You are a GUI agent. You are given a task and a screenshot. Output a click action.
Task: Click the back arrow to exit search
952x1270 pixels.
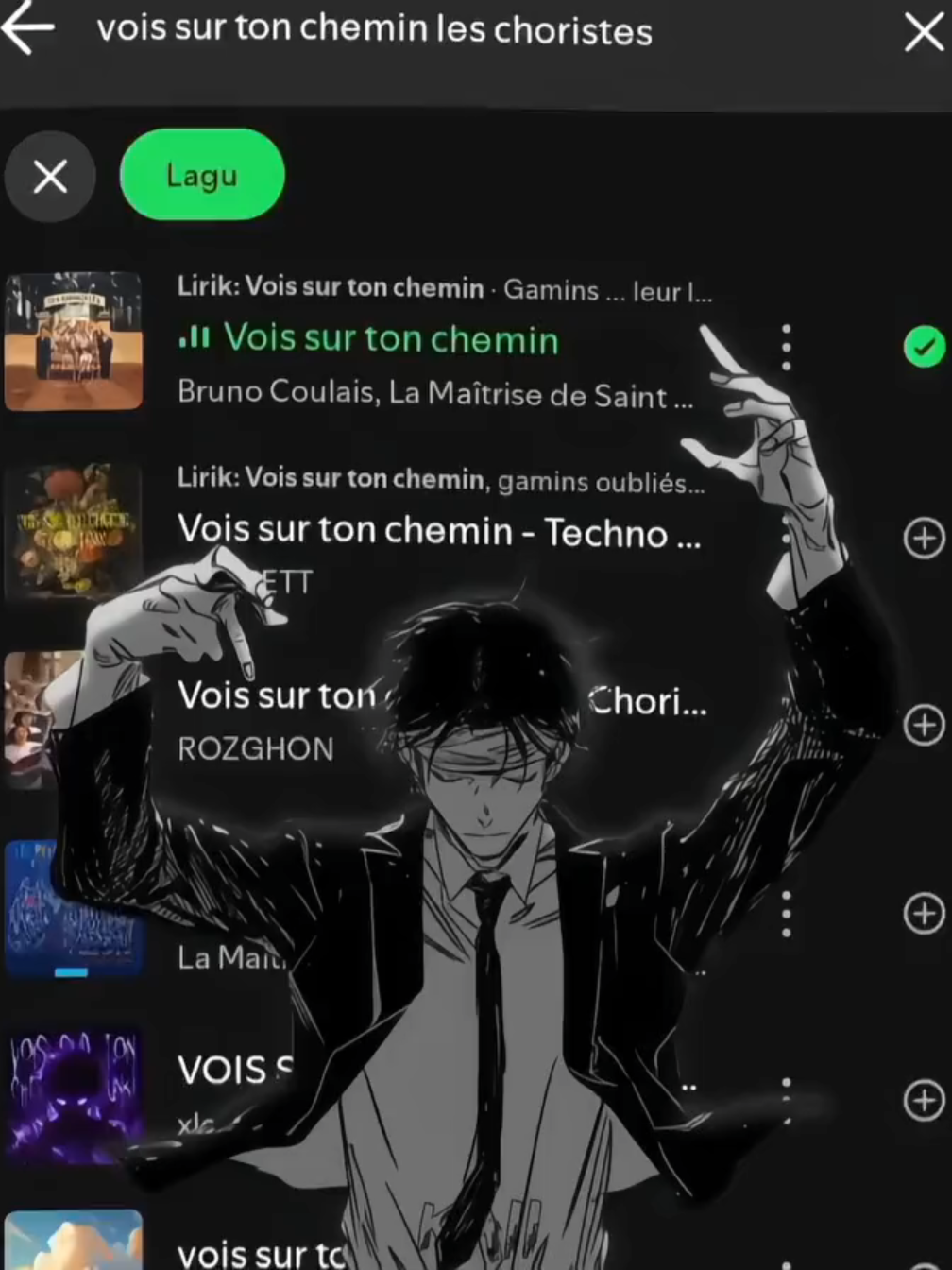[28, 31]
